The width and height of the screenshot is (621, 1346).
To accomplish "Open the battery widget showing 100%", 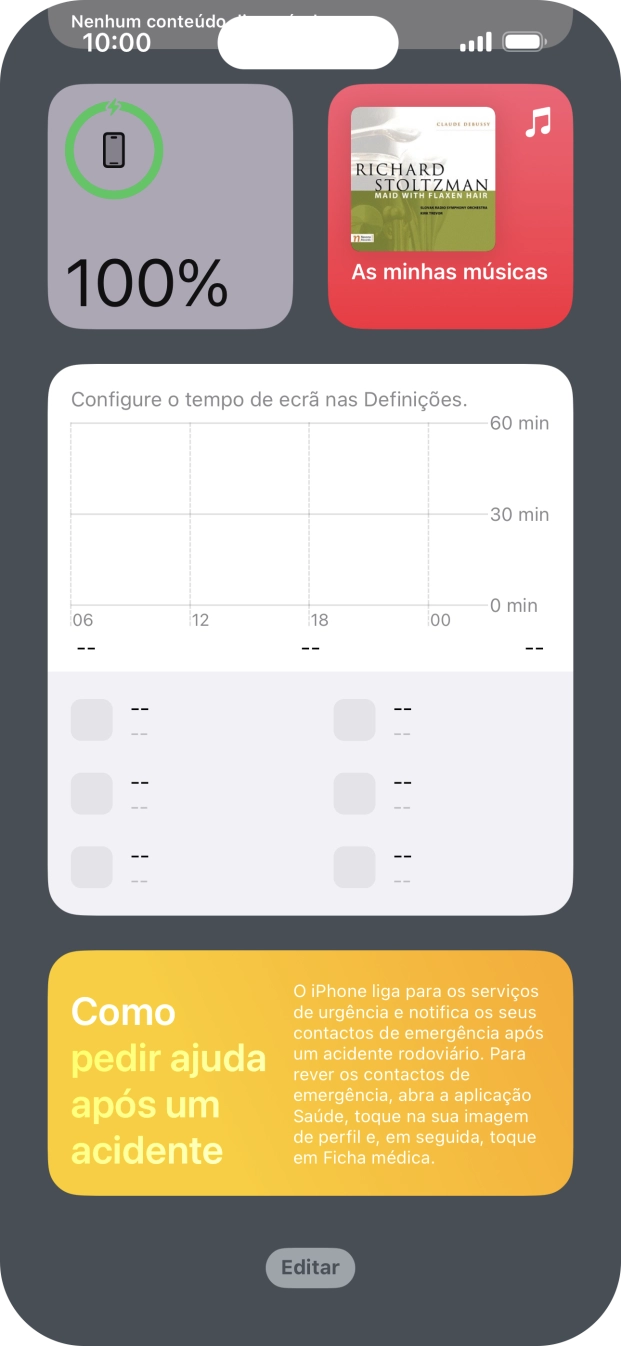I will coord(170,207).
